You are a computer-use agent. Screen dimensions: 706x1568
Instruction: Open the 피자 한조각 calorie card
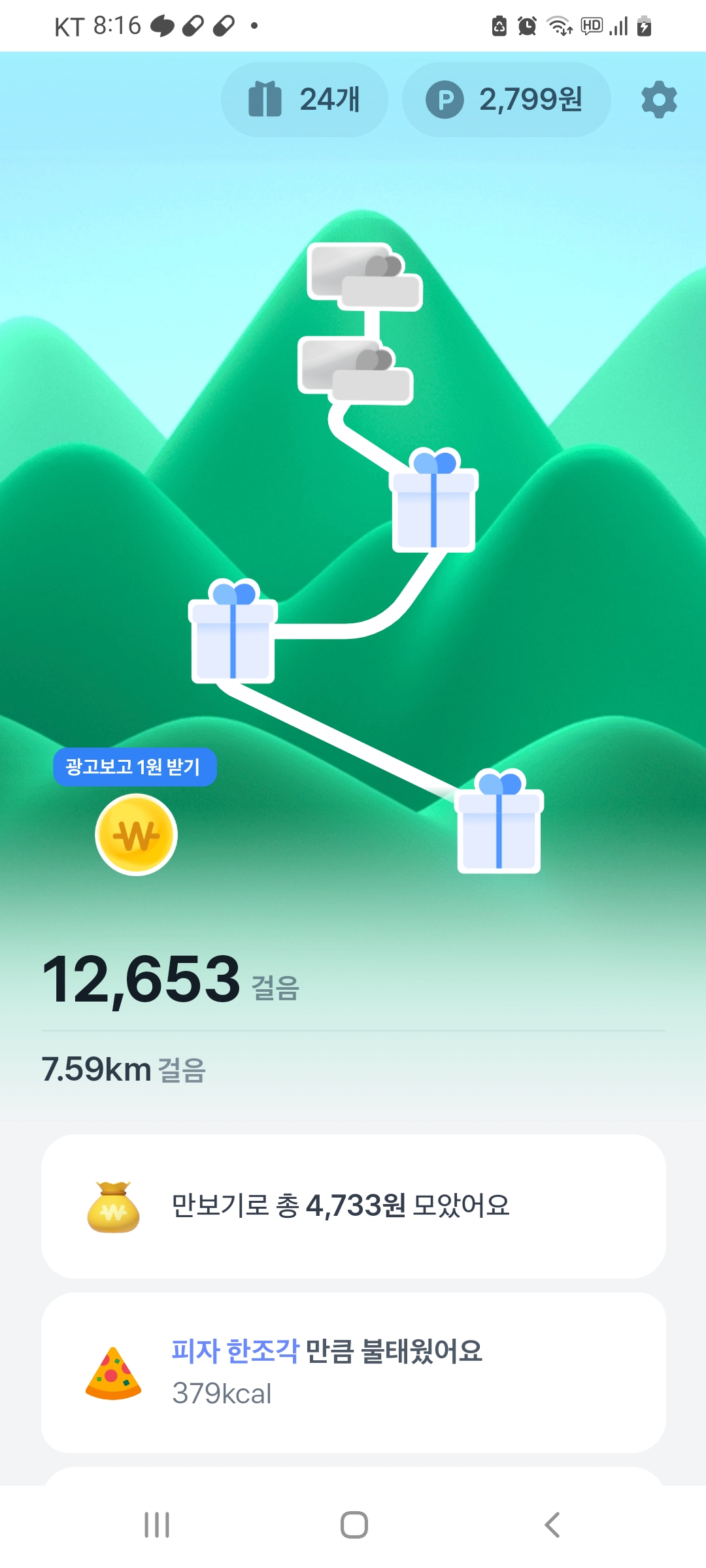353,1372
